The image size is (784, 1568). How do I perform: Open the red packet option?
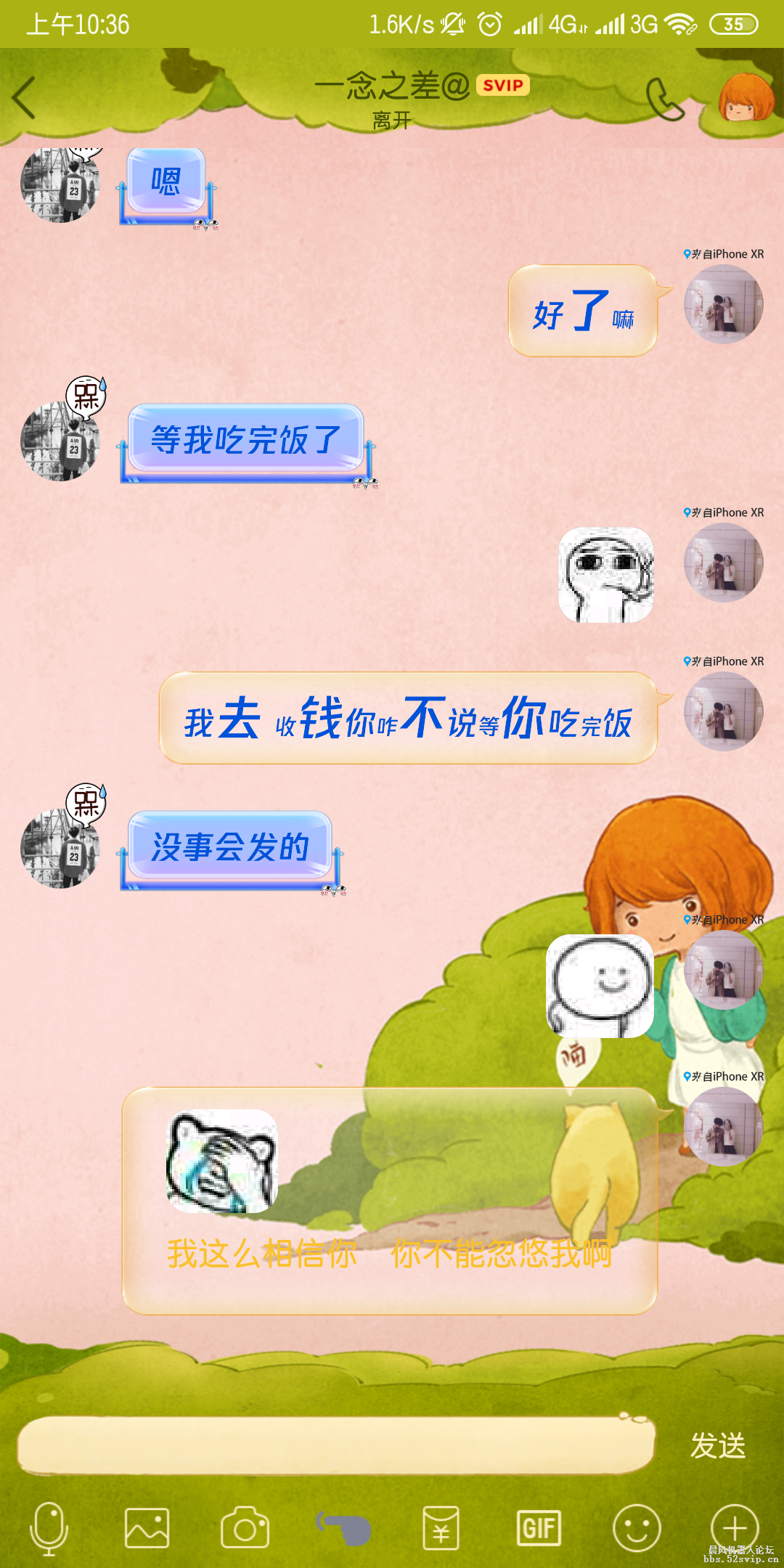(441, 1528)
